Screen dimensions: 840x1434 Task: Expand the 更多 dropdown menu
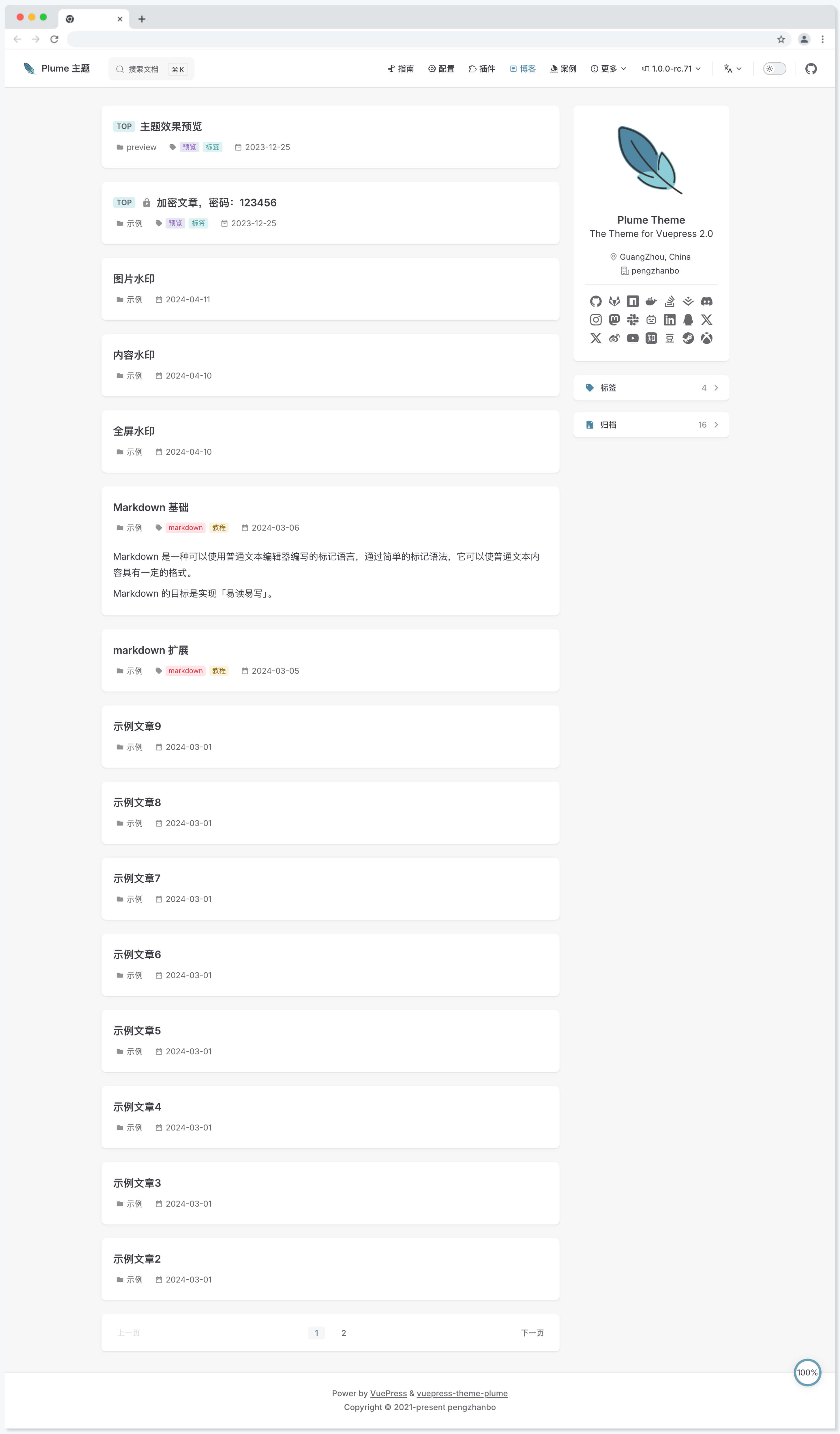pyautogui.click(x=609, y=69)
